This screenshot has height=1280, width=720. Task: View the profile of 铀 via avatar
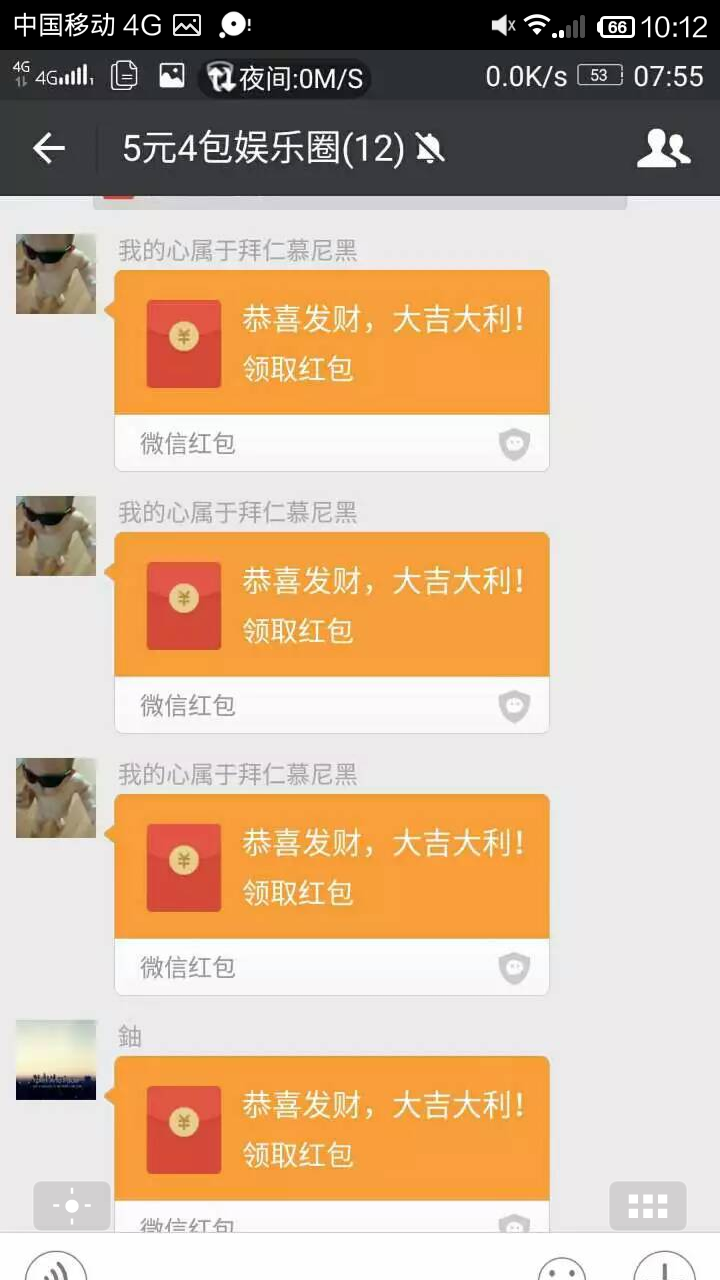coord(56,1060)
